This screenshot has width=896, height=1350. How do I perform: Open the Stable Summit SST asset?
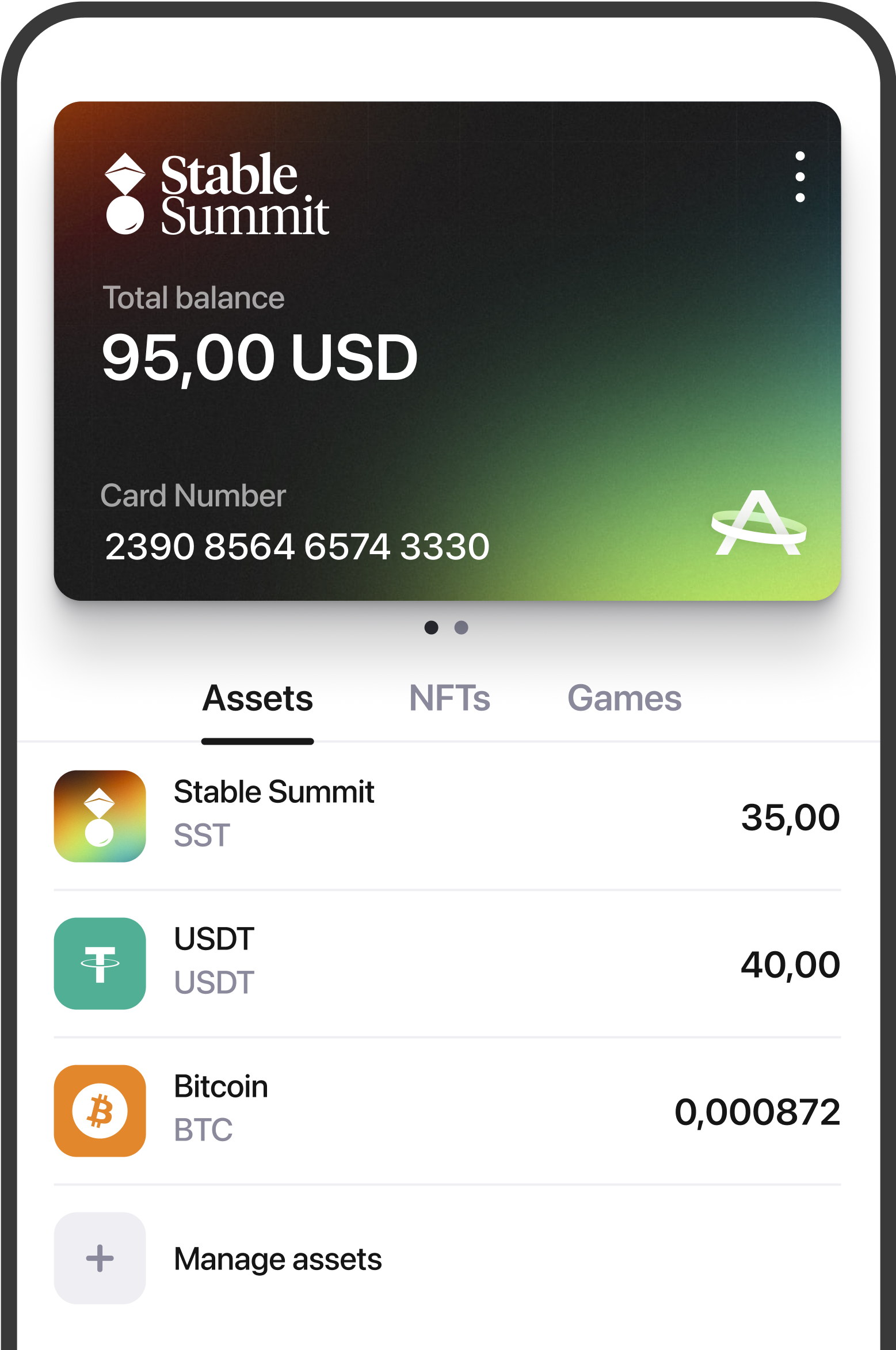447,816
